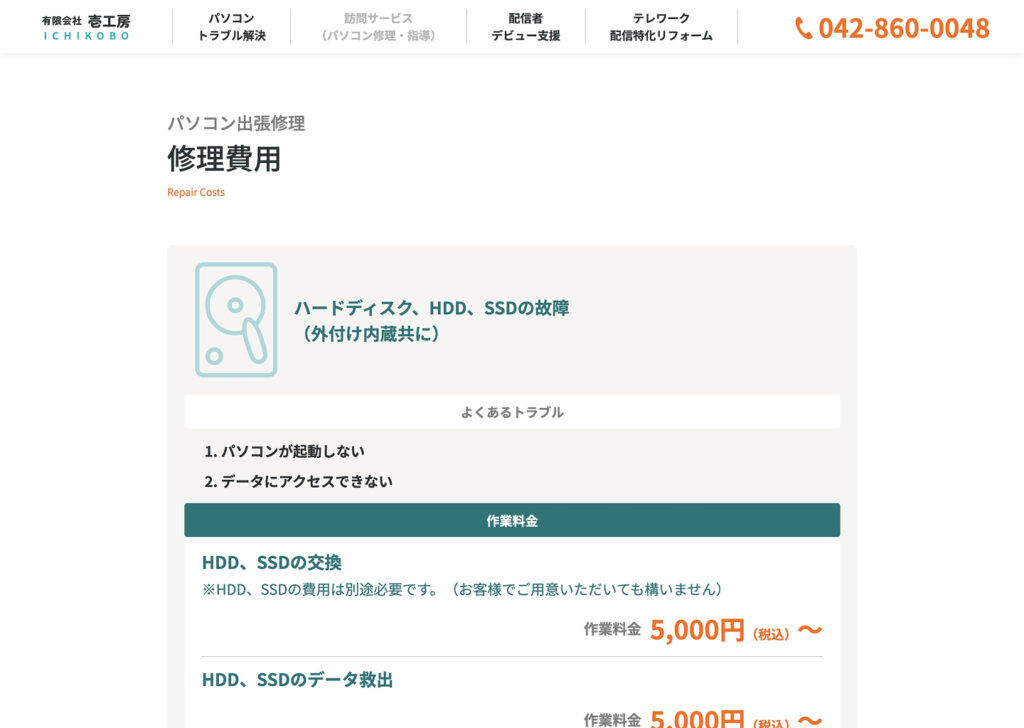Go to 訪問サービス(パソコン修理・指導)
1024x728 pixels.
[x=378, y=27]
